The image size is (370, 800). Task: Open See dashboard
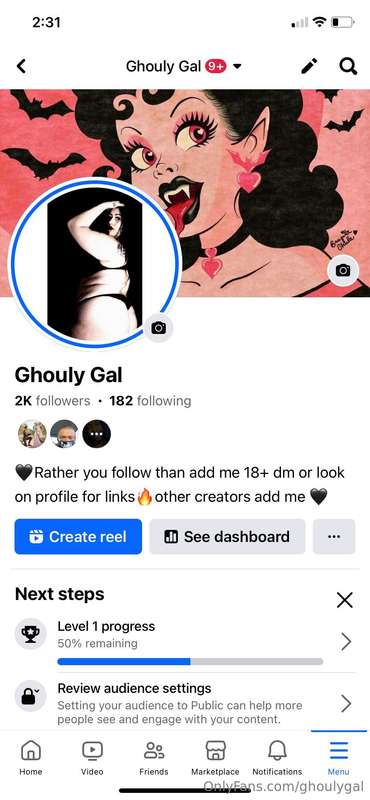[227, 537]
